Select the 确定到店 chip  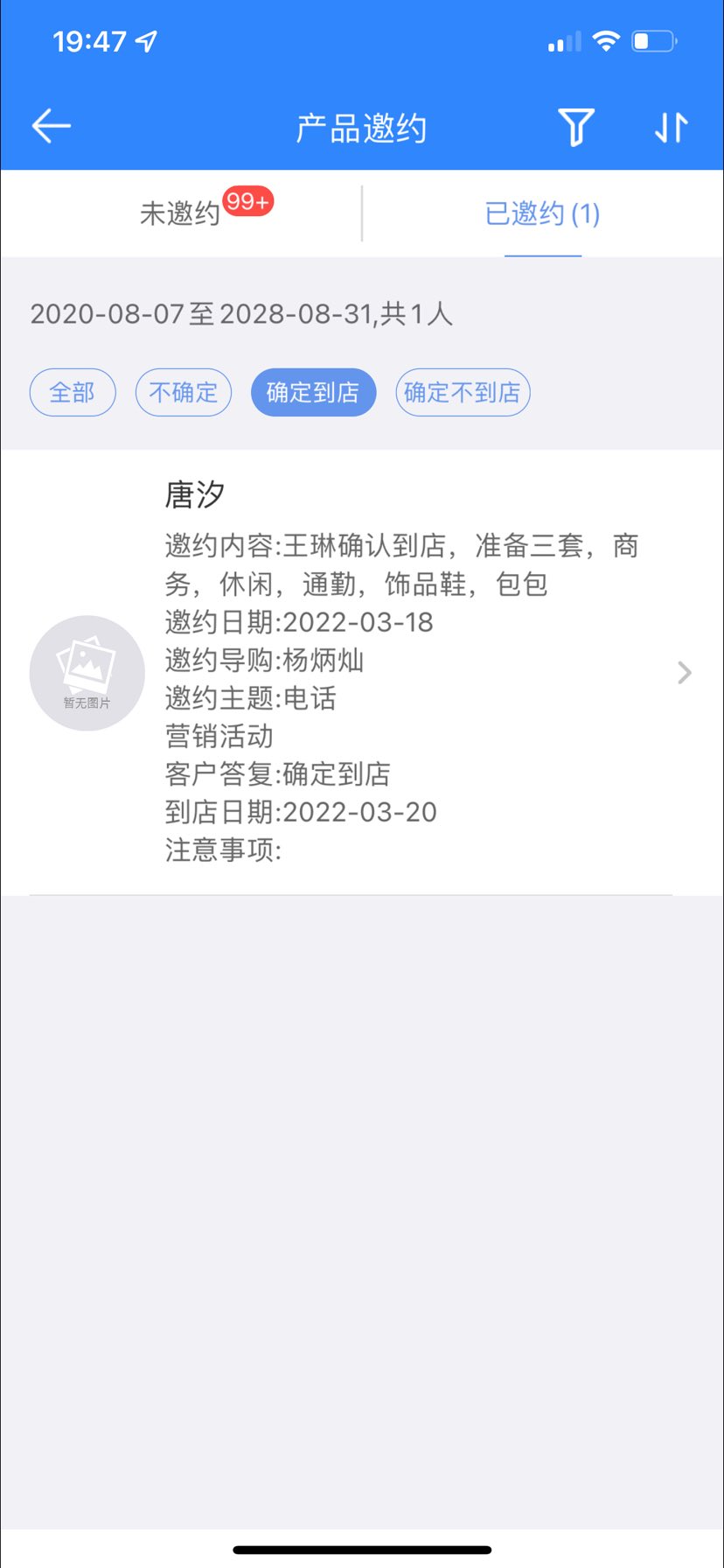(x=313, y=392)
